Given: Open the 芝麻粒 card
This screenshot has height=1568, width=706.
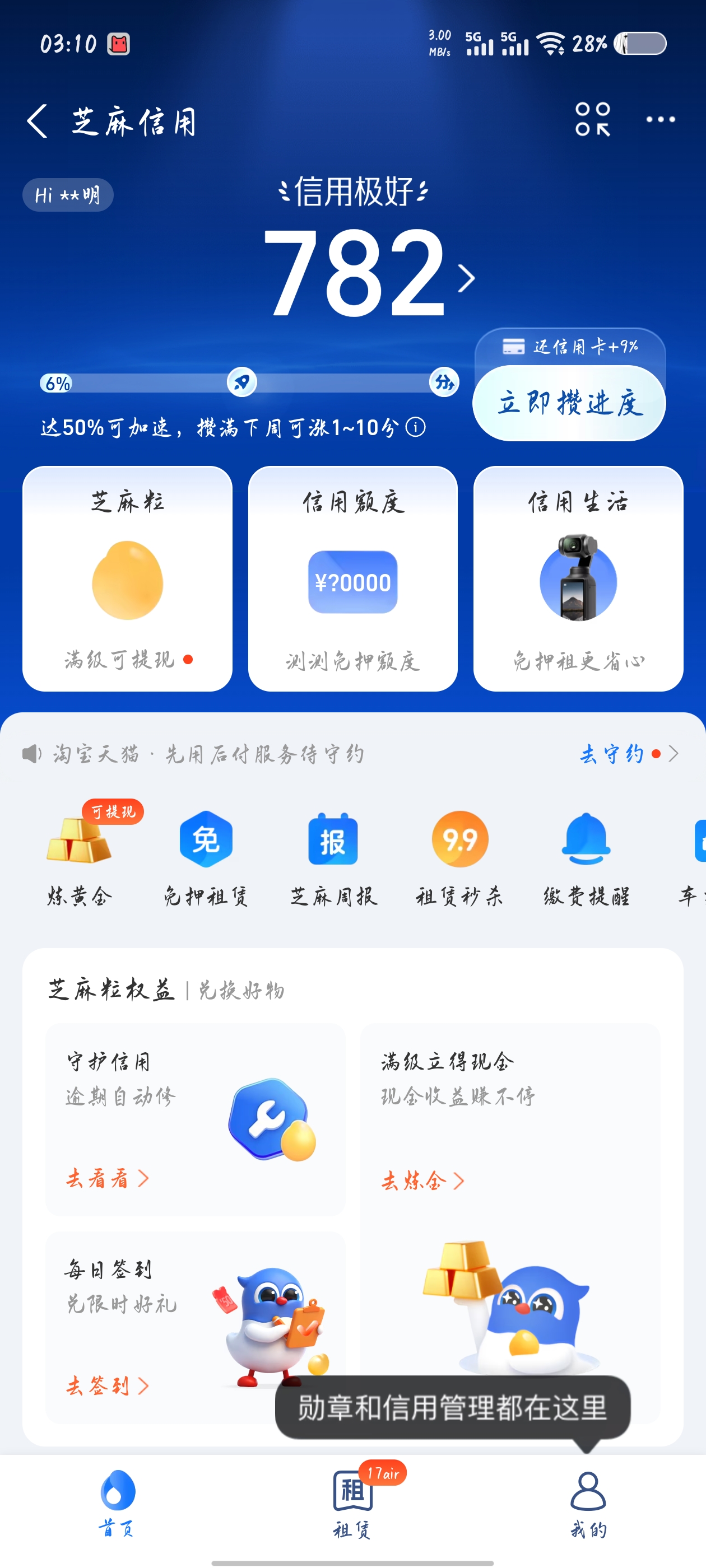Looking at the screenshot, I should 127,578.
